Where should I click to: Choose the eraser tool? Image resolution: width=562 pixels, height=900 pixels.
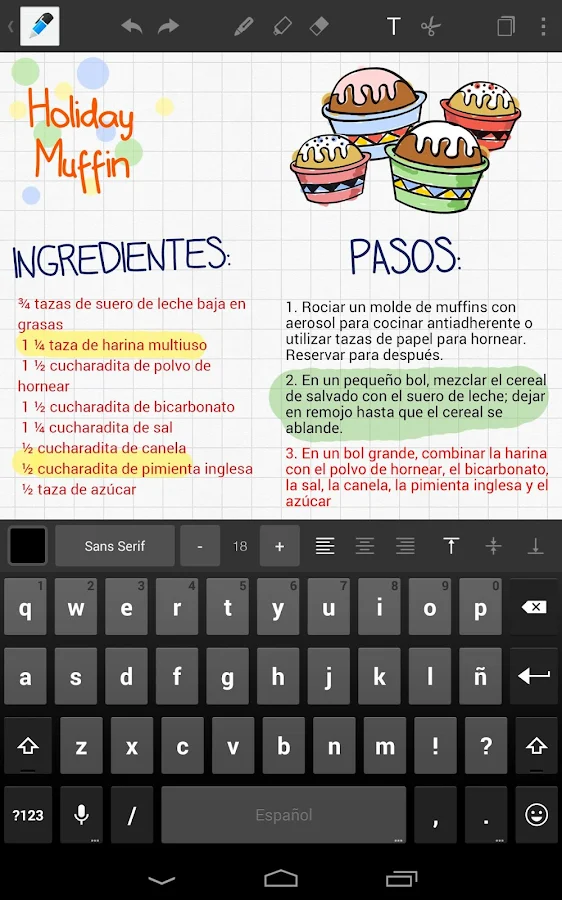(x=319, y=26)
